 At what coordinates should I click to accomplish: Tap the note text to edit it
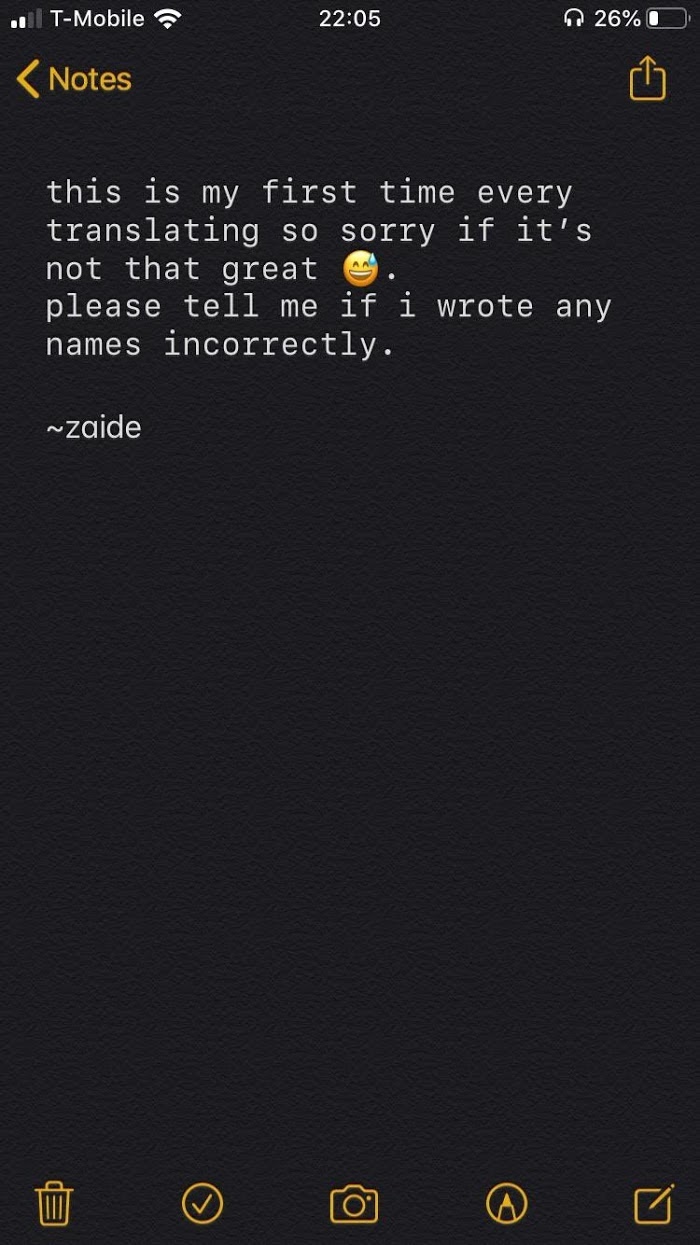(320, 268)
